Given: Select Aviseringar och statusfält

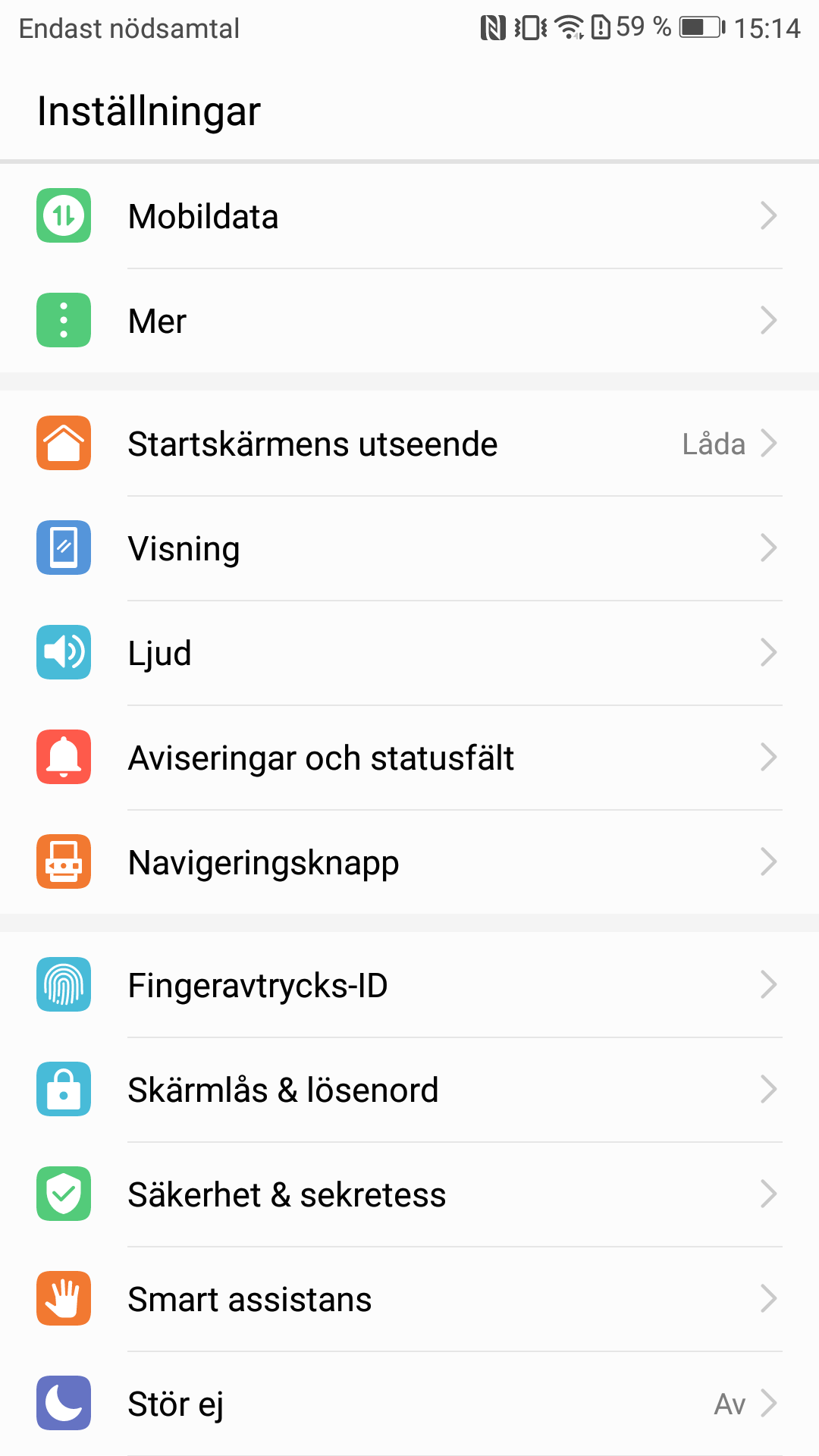Looking at the screenshot, I should click(x=409, y=758).
